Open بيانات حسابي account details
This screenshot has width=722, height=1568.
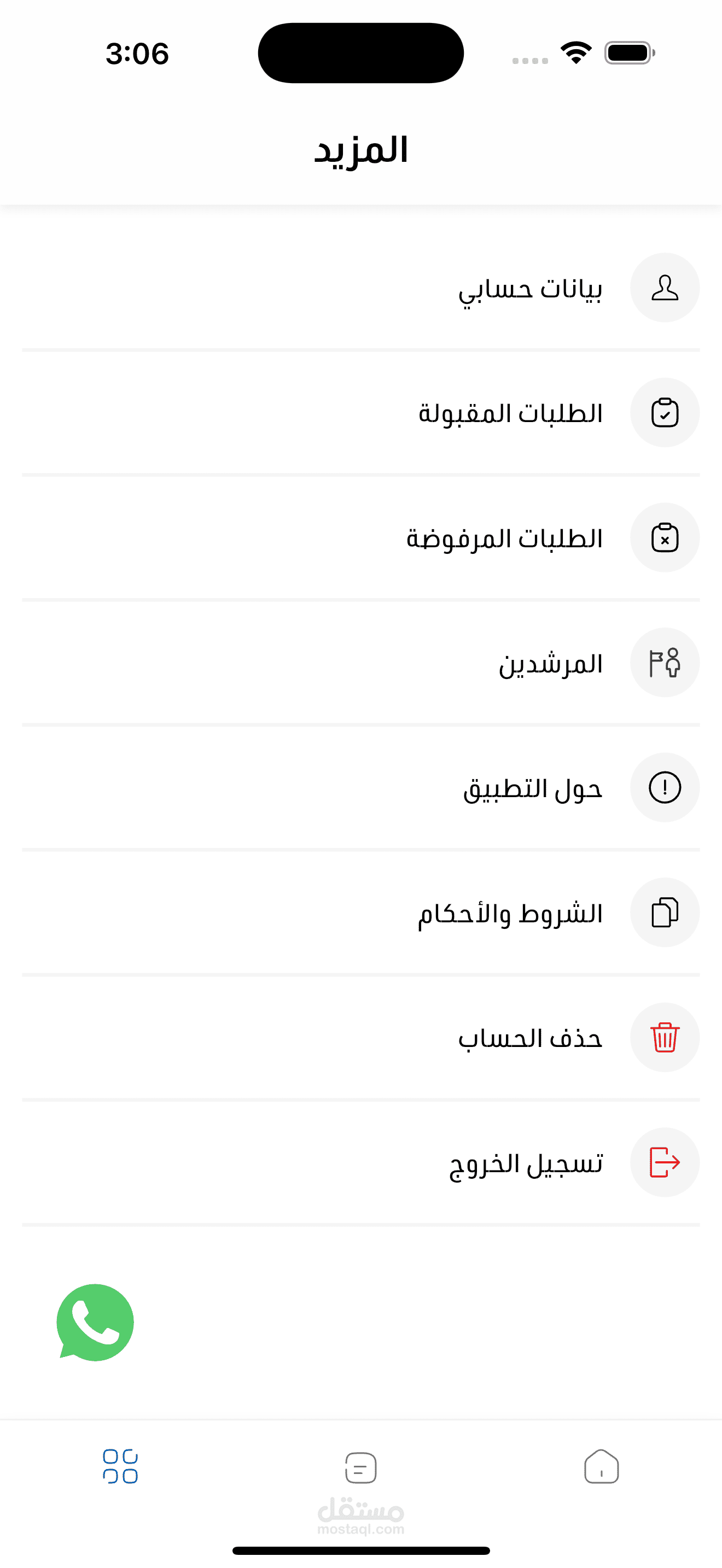(x=529, y=288)
